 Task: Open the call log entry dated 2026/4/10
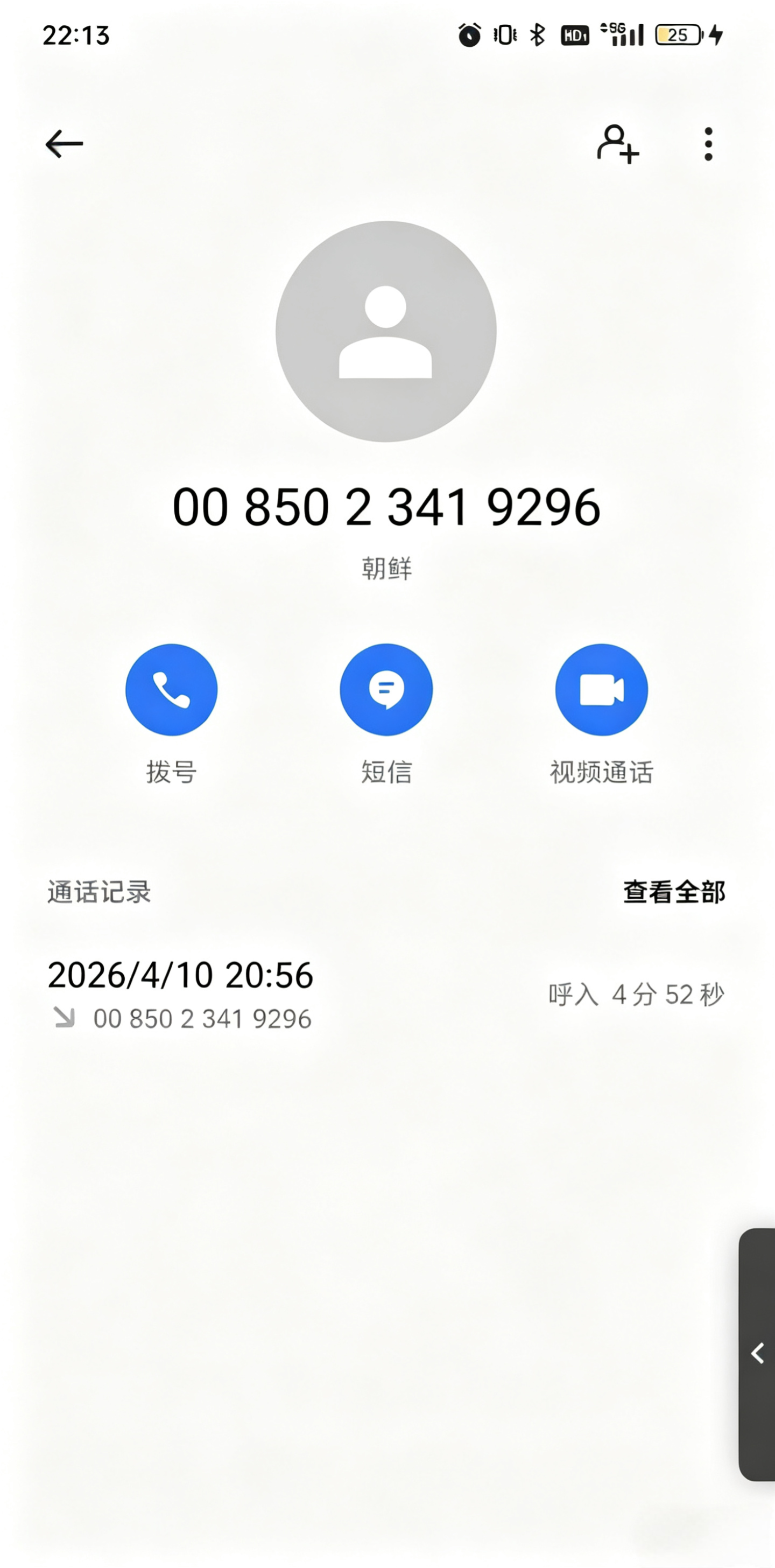click(x=181, y=975)
